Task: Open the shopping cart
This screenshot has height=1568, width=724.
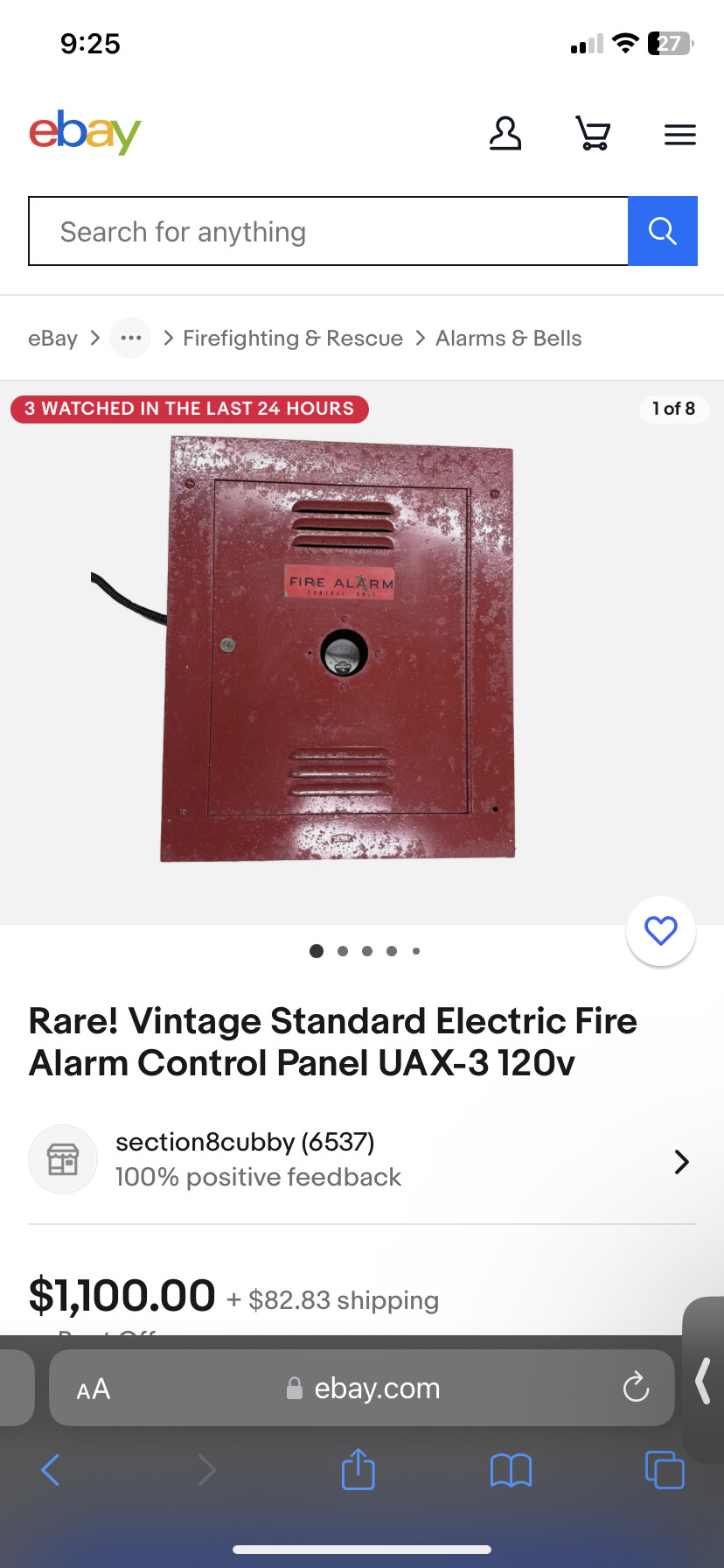Action: tap(593, 134)
